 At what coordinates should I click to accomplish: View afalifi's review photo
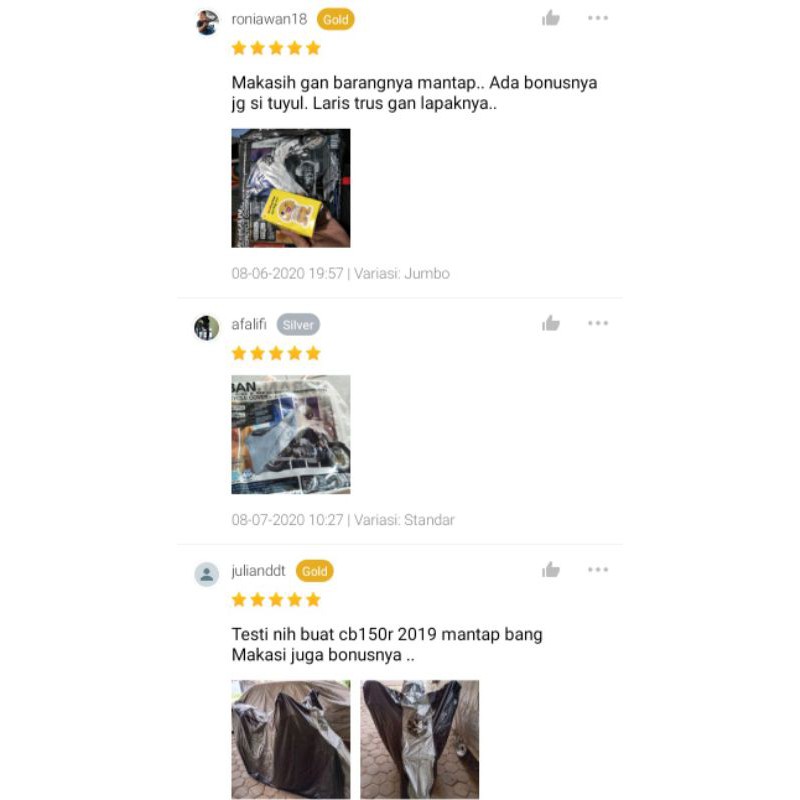point(291,435)
